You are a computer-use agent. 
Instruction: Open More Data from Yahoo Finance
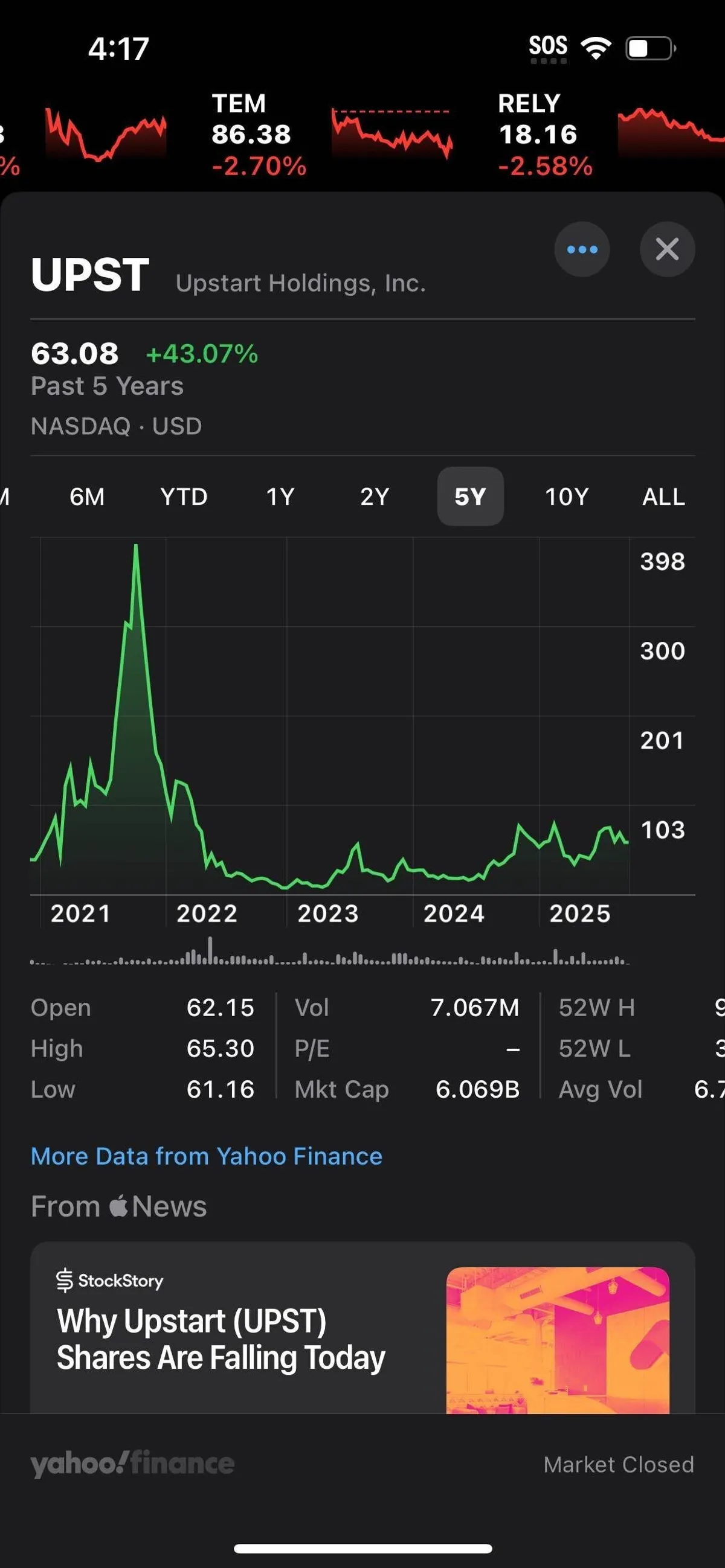[x=207, y=1156]
